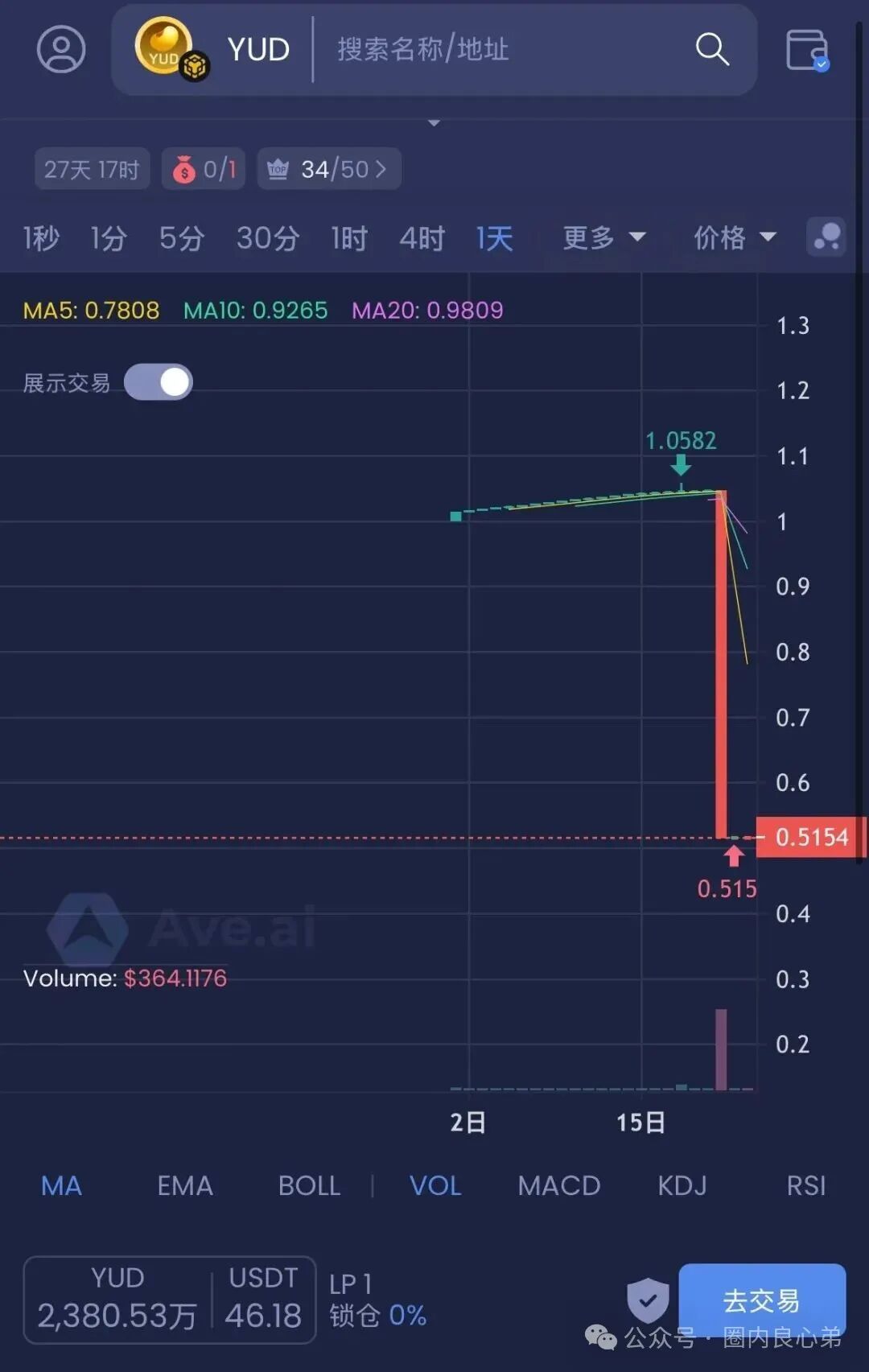
Task: Open the 价格 dropdown
Action: pyautogui.click(x=735, y=237)
